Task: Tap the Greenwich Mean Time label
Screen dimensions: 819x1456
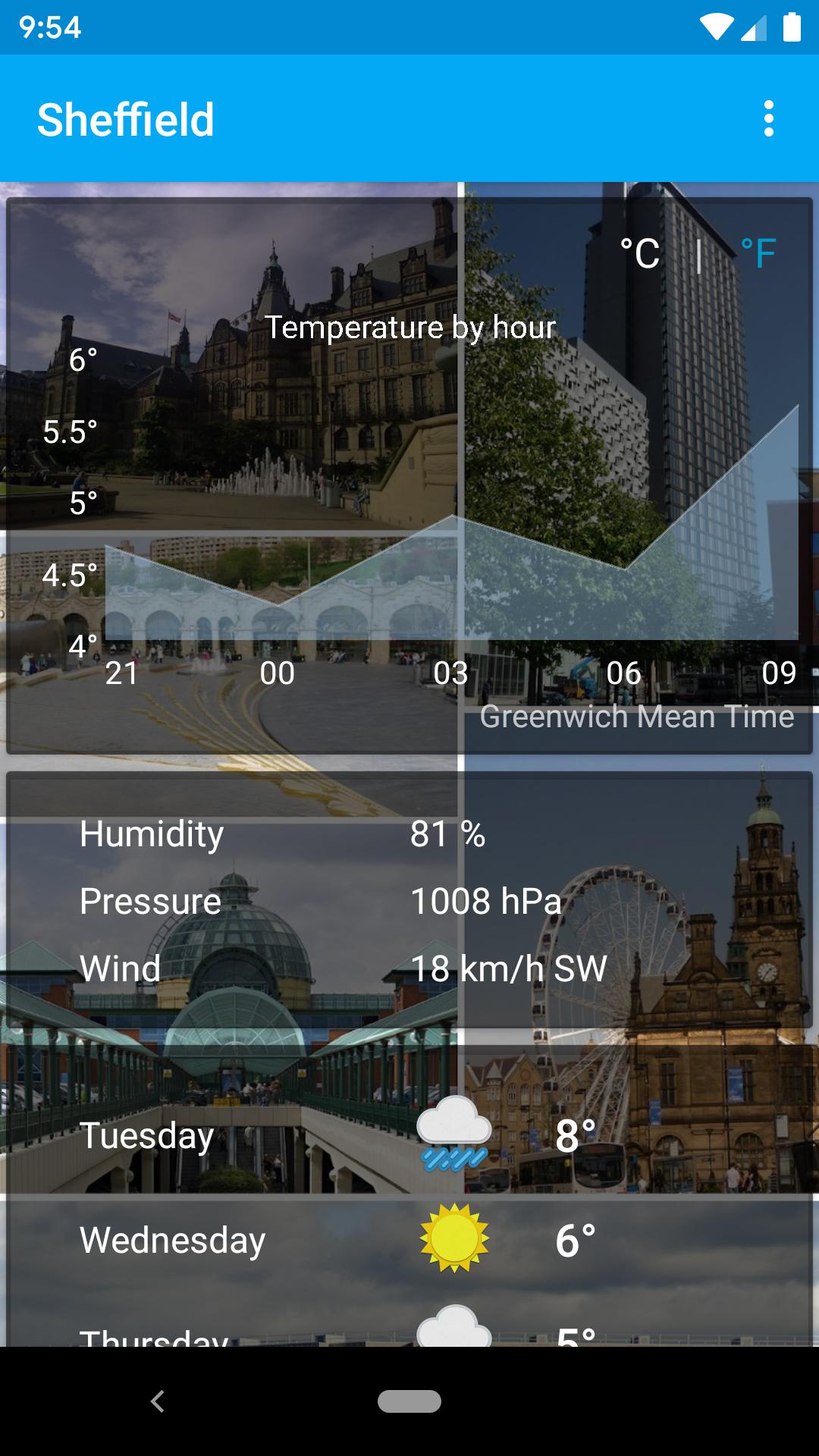Action: click(638, 715)
